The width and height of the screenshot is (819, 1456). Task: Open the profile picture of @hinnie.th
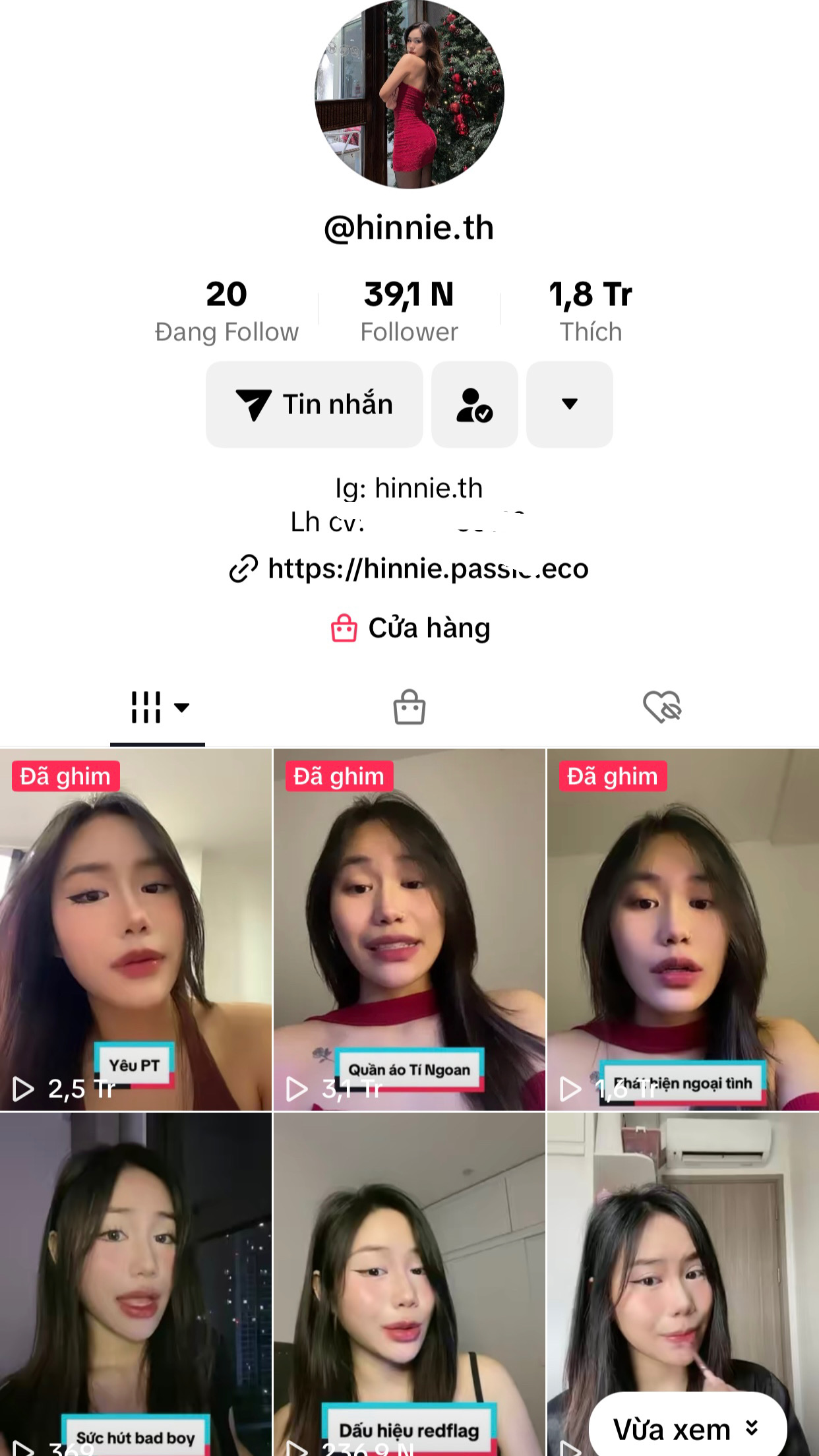pos(409,94)
